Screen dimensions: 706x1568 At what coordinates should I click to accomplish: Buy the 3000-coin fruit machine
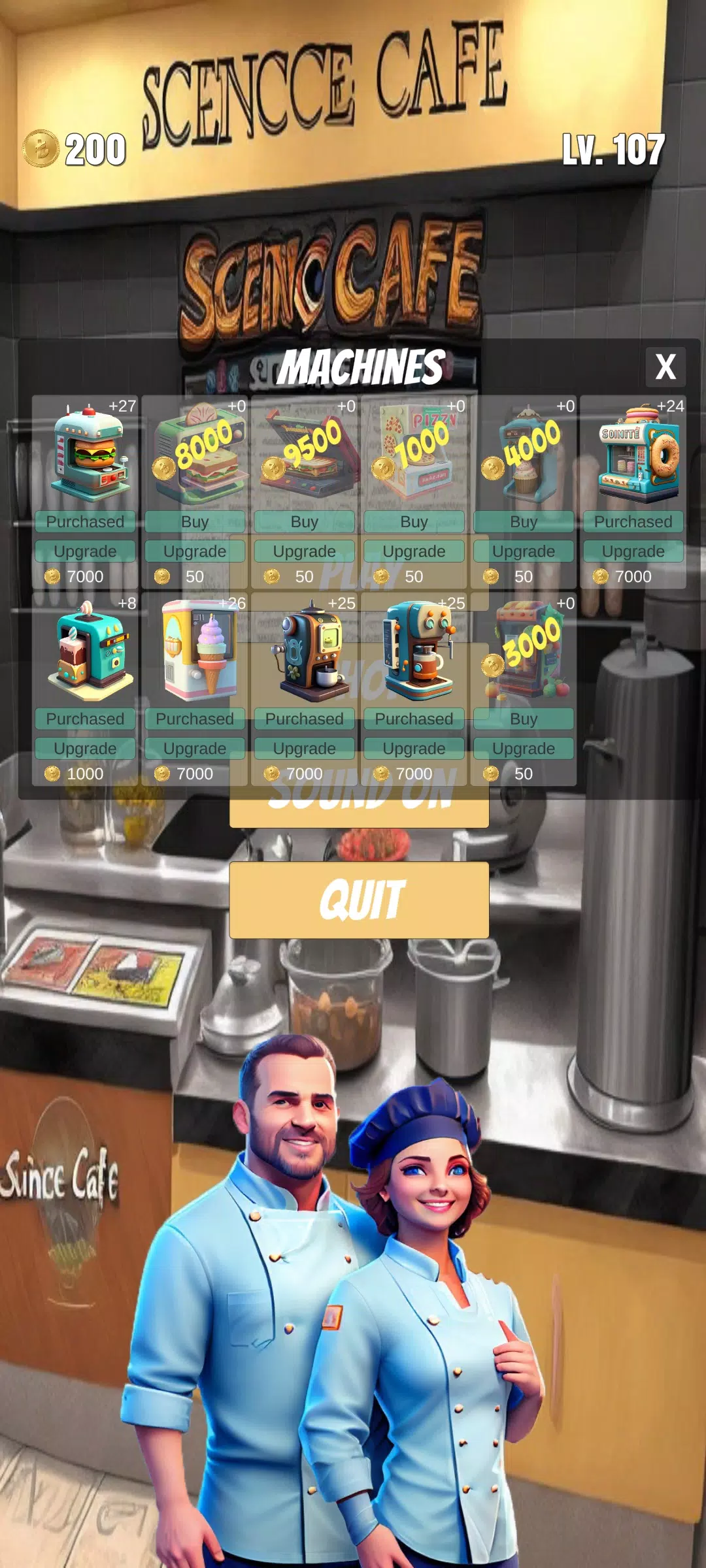(x=524, y=719)
